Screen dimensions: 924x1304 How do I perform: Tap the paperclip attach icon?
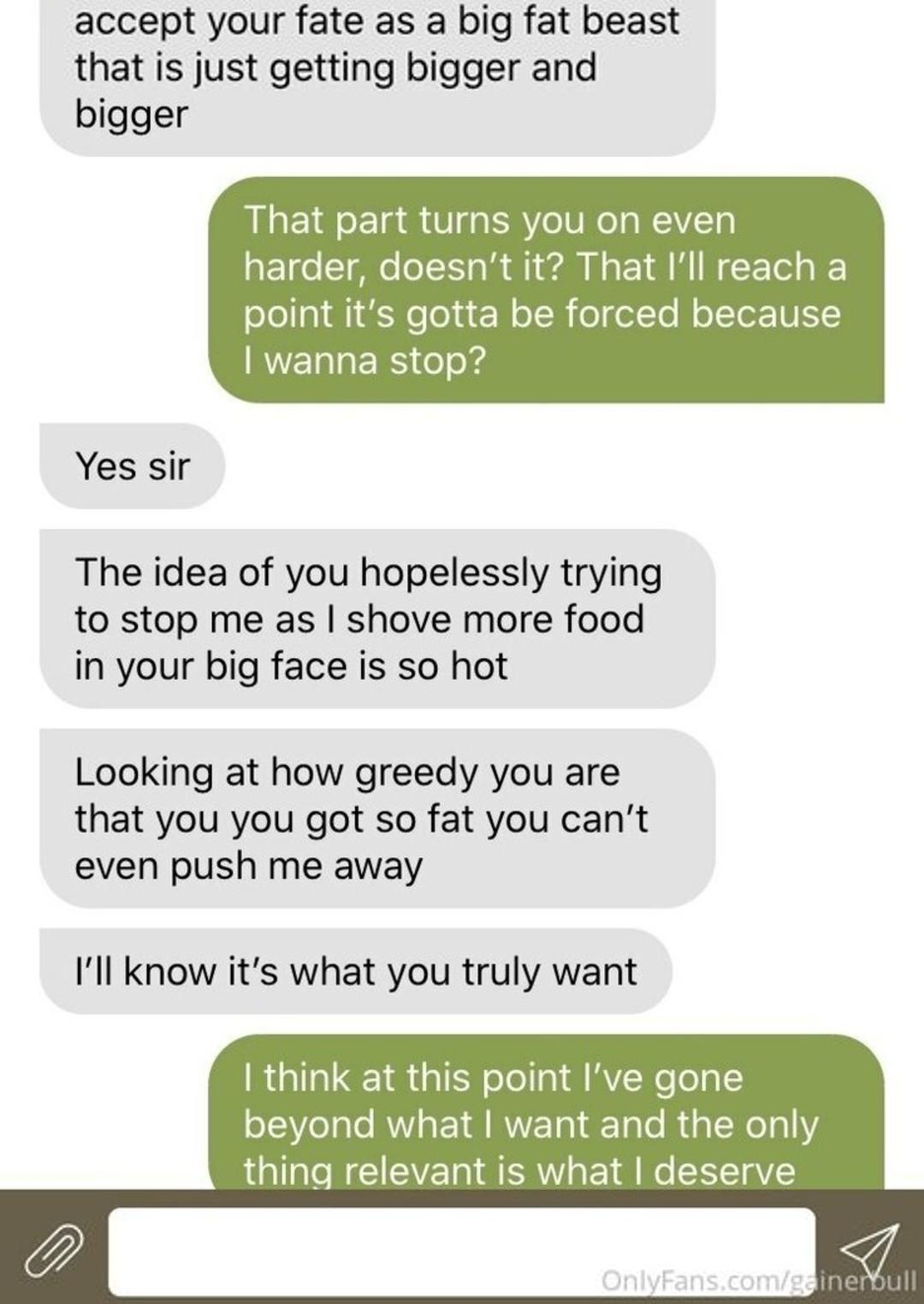pos(53,1250)
